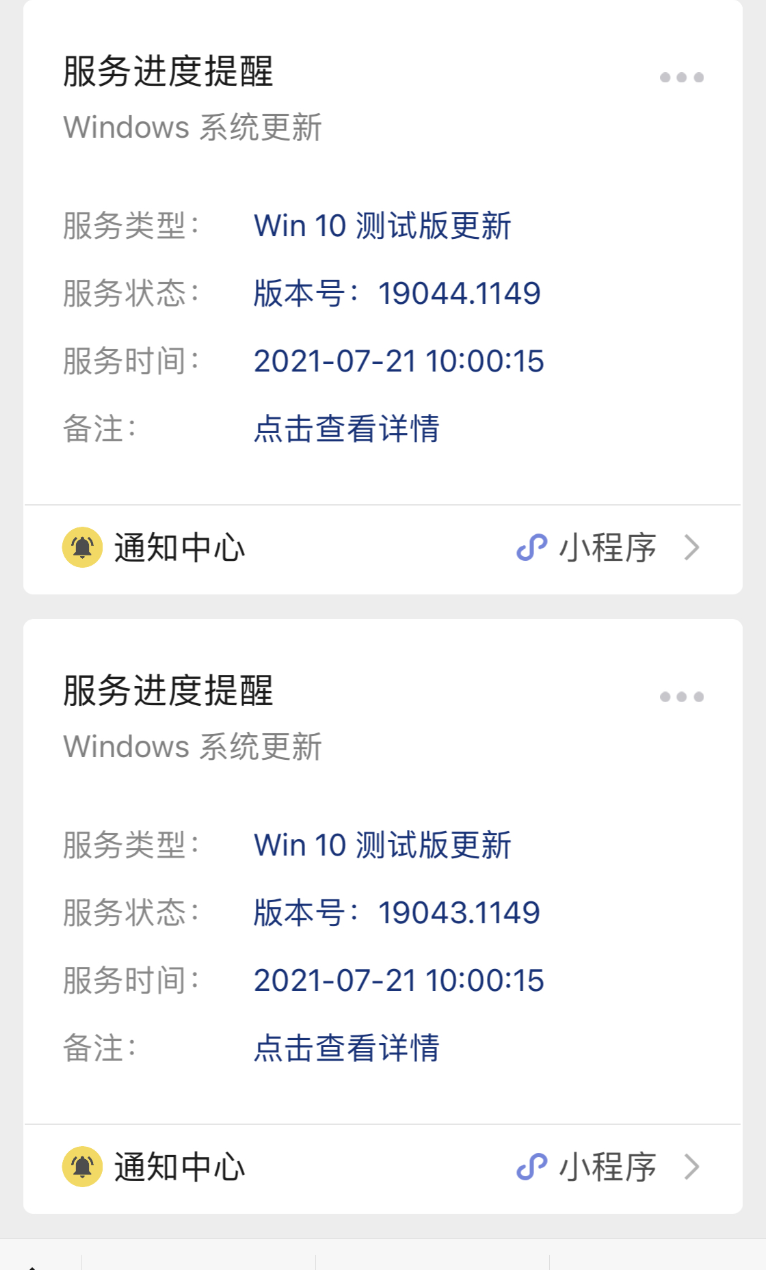Open the update notice for version 19044.1149
766x1270 pixels.
pyautogui.click(x=346, y=429)
